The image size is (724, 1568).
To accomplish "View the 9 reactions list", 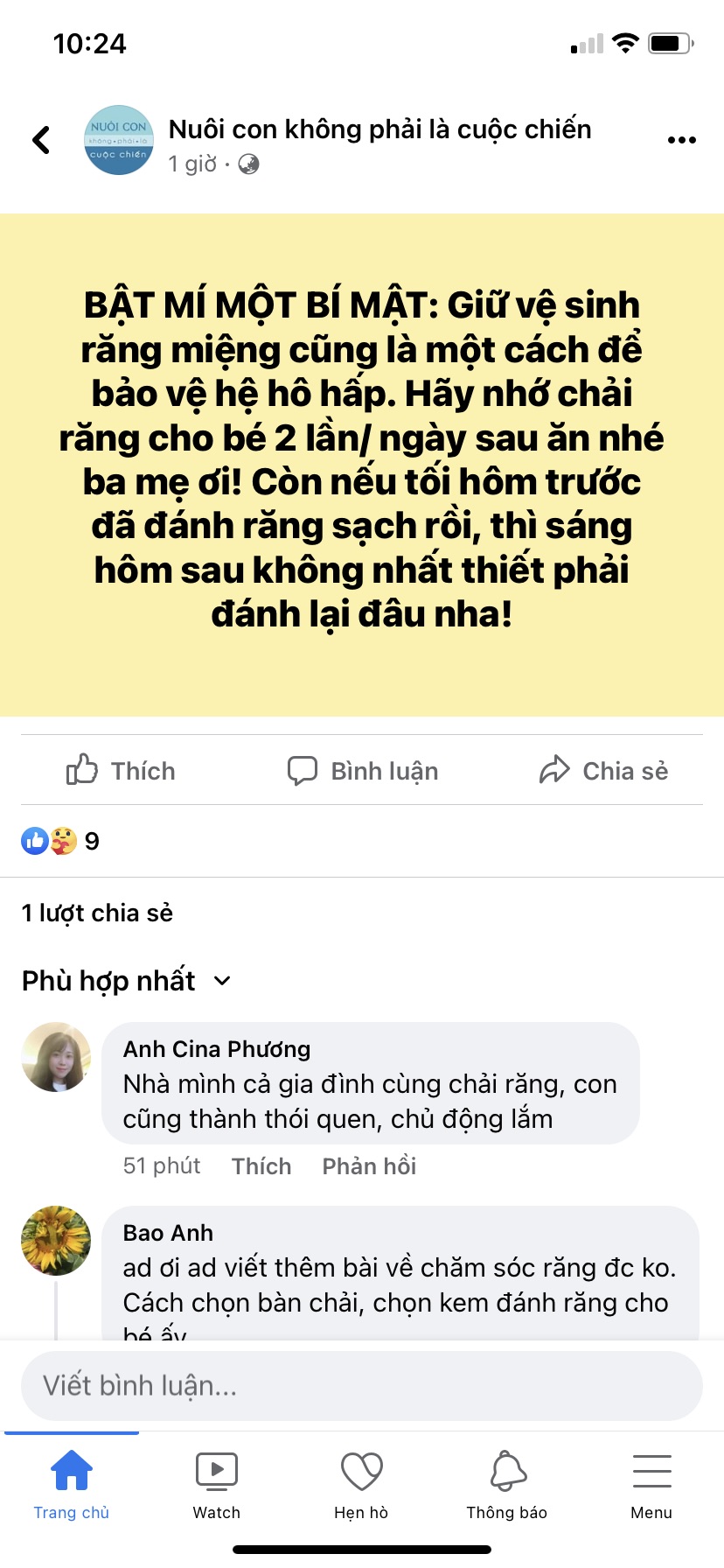I will click(x=60, y=841).
